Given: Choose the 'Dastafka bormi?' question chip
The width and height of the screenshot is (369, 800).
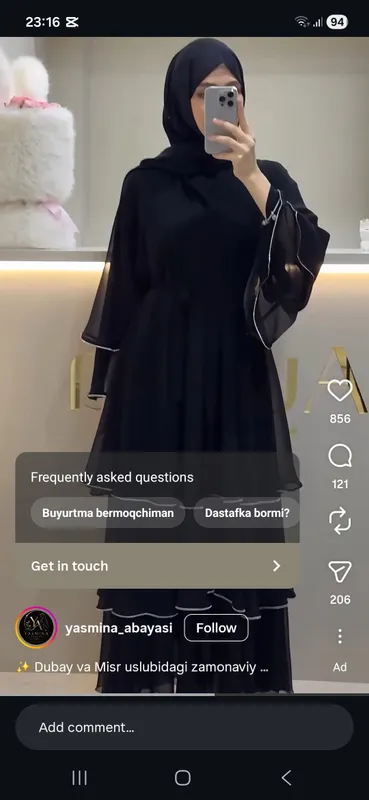Looking at the screenshot, I should (x=247, y=513).
